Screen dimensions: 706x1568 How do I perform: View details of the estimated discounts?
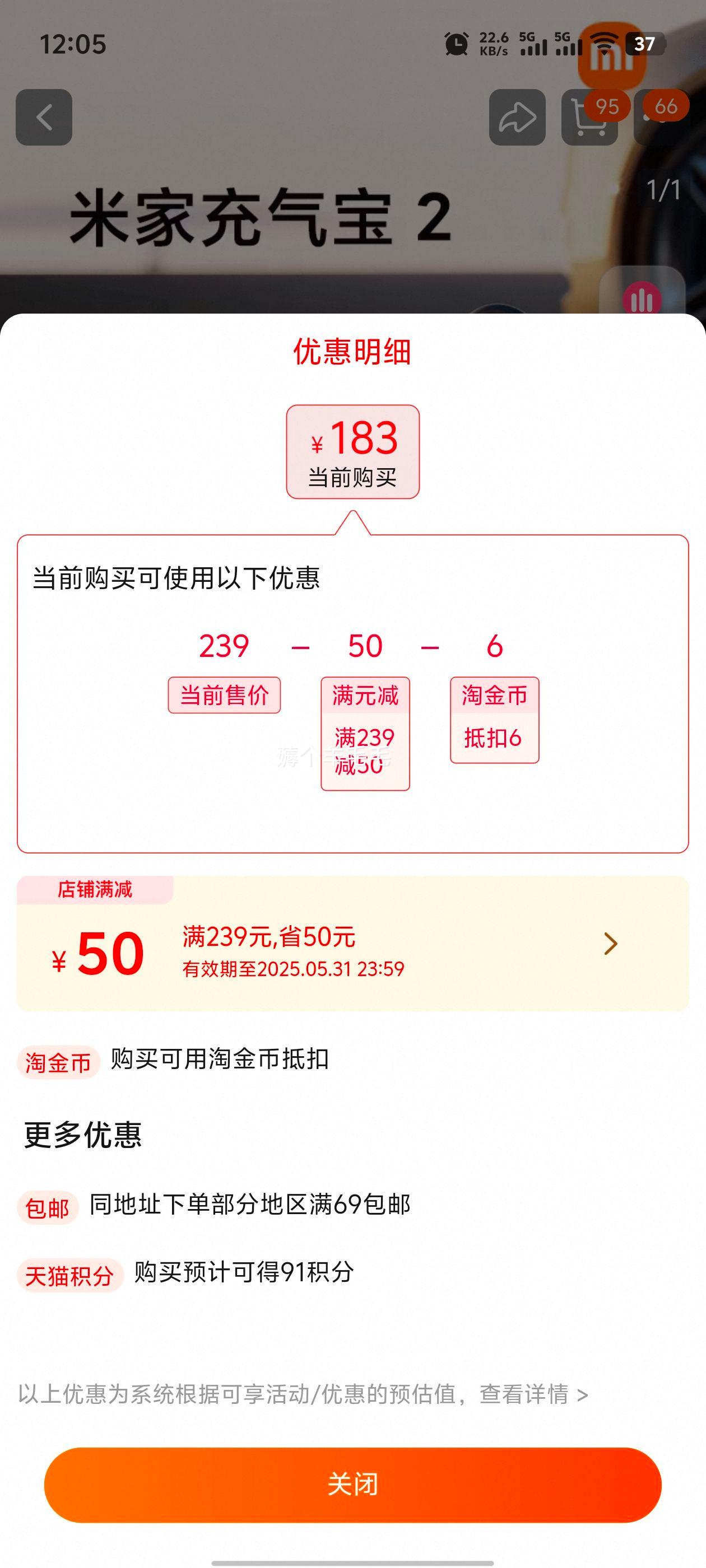click(533, 1394)
